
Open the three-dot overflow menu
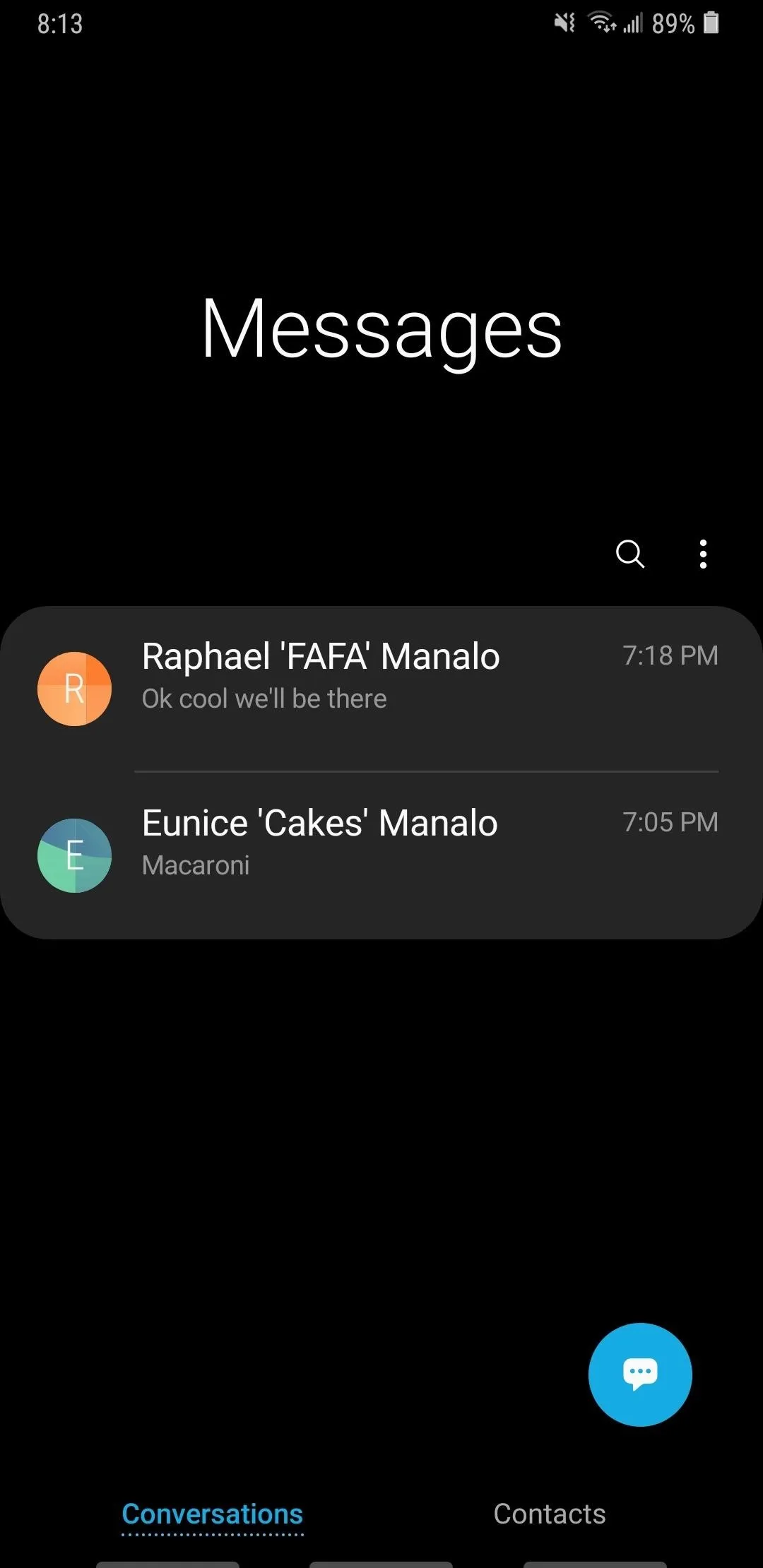click(703, 554)
